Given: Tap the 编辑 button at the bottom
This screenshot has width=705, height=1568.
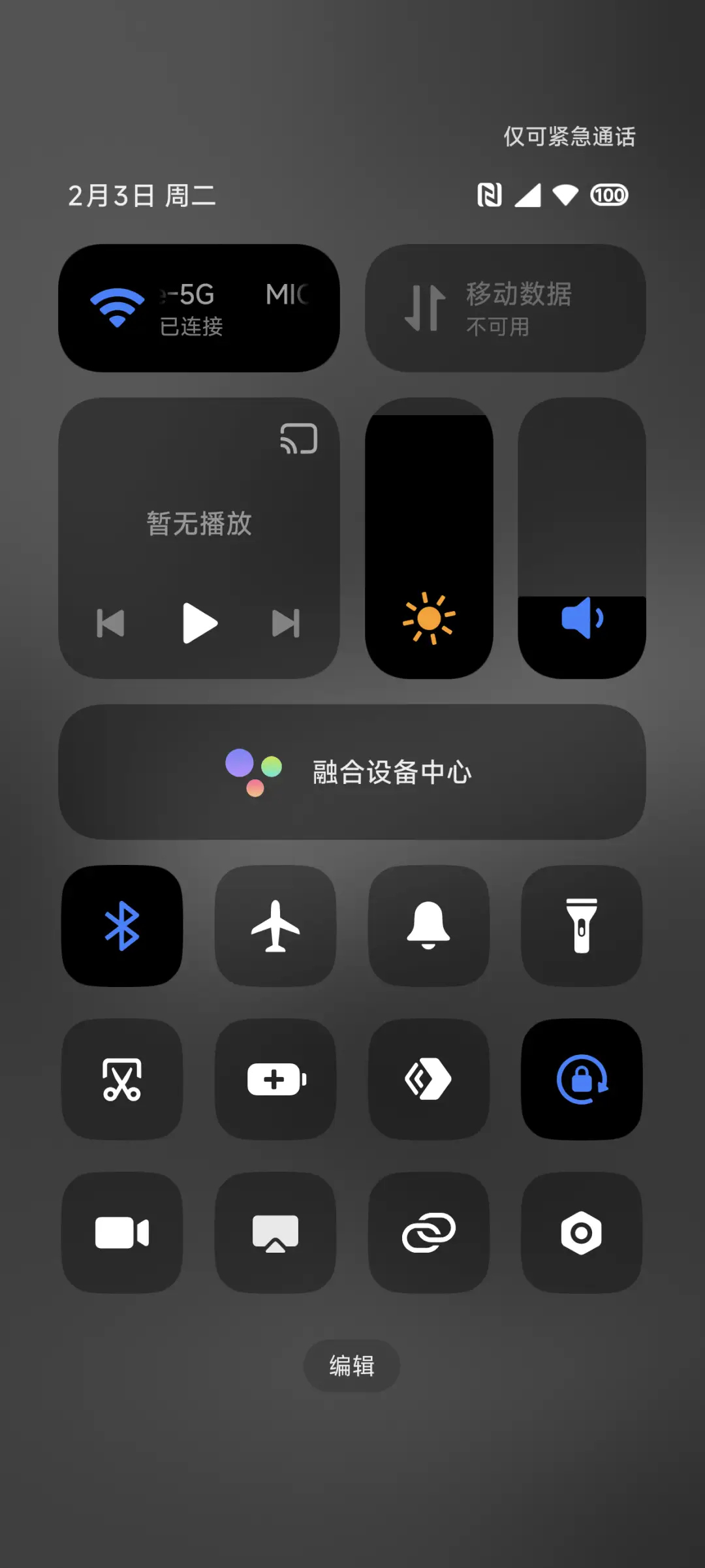Looking at the screenshot, I should pyautogui.click(x=352, y=1366).
